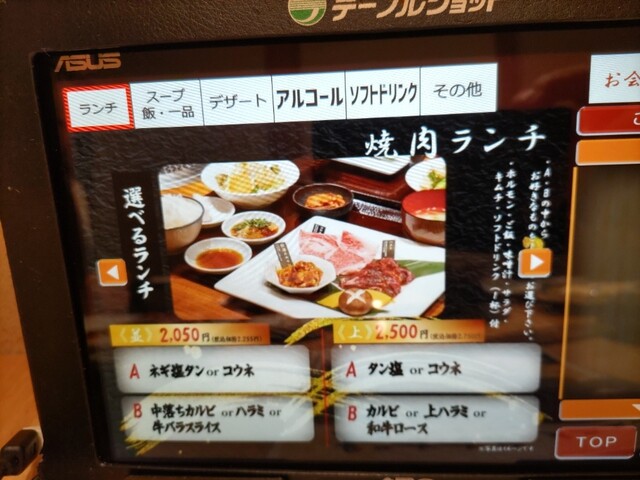Image resolution: width=640 pixels, height=480 pixels.
Task: Choose option A ネギ塩タン or コウネ
Action: pos(217,369)
